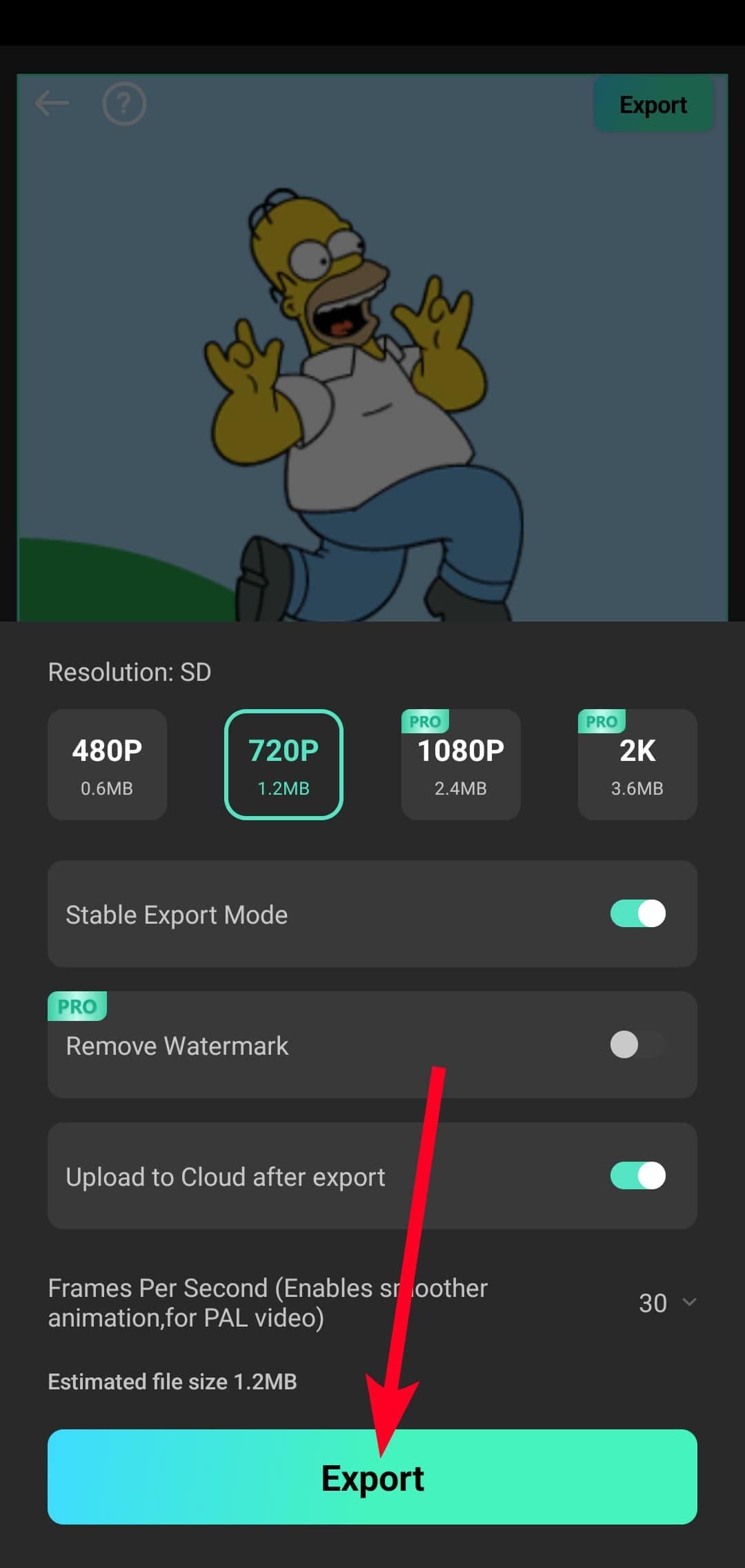745x1568 pixels.
Task: Choose the 720P resolution option
Action: coord(284,764)
